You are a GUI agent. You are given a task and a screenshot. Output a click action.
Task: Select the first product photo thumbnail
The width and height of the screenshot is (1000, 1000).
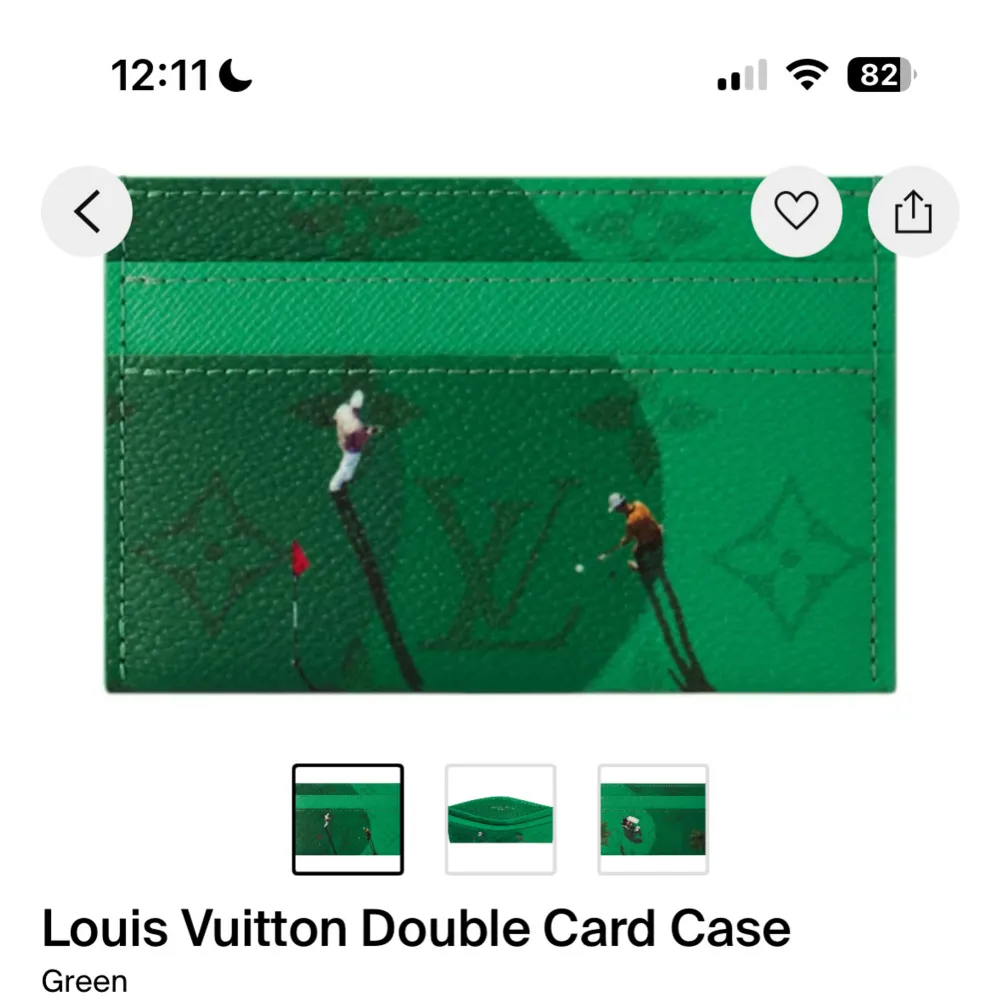tap(348, 819)
